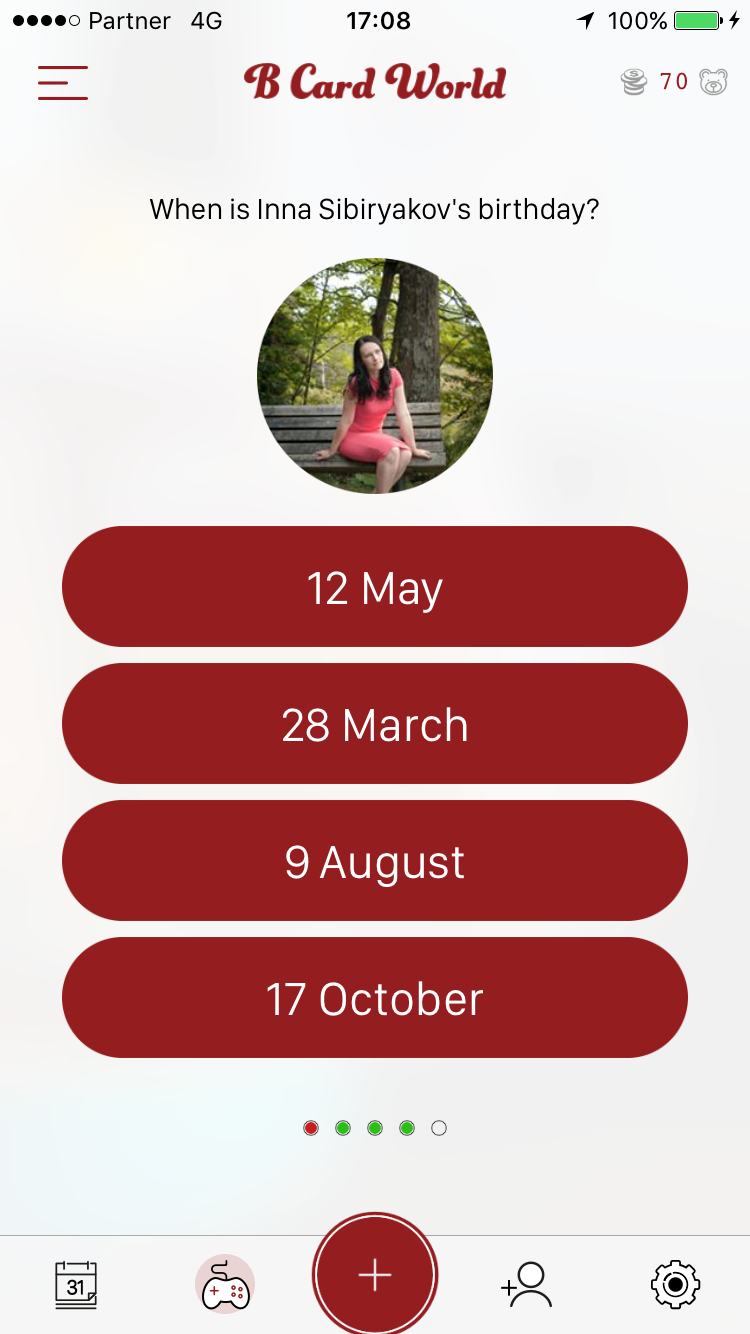Open the settings gear
750x1334 pixels.
(675, 1285)
